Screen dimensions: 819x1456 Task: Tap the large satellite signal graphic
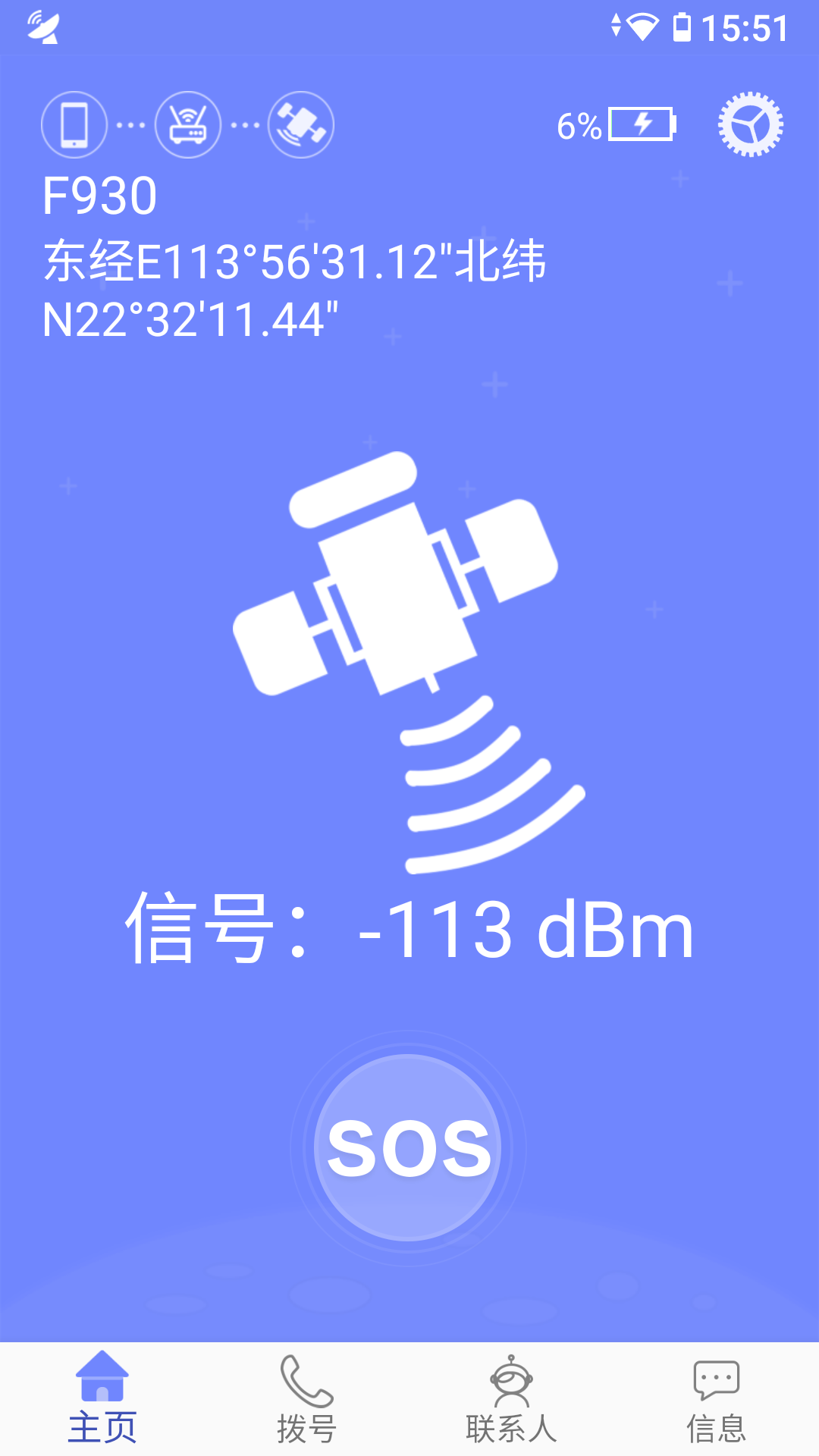(402, 660)
